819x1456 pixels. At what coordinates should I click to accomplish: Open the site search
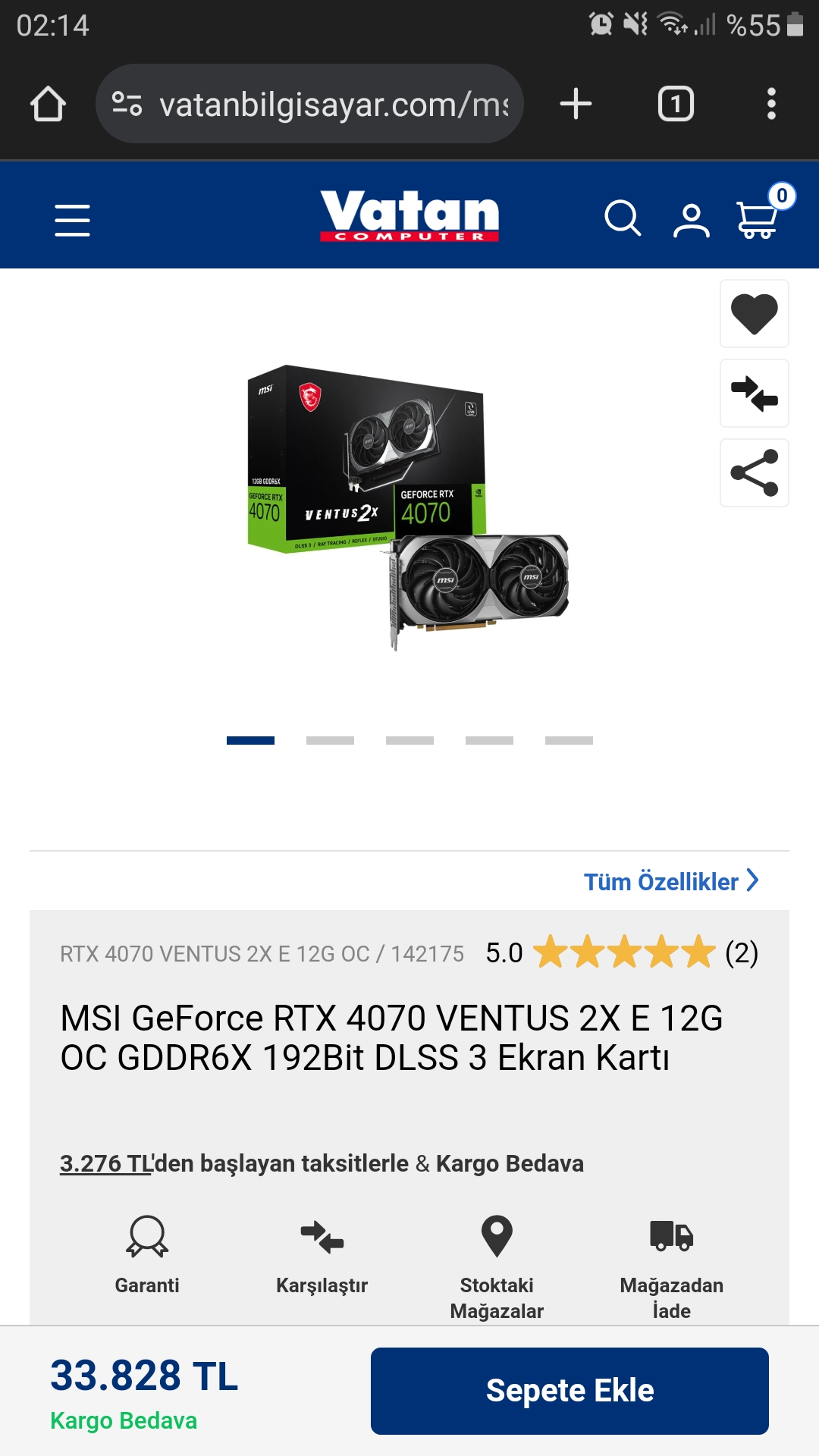[x=623, y=219]
